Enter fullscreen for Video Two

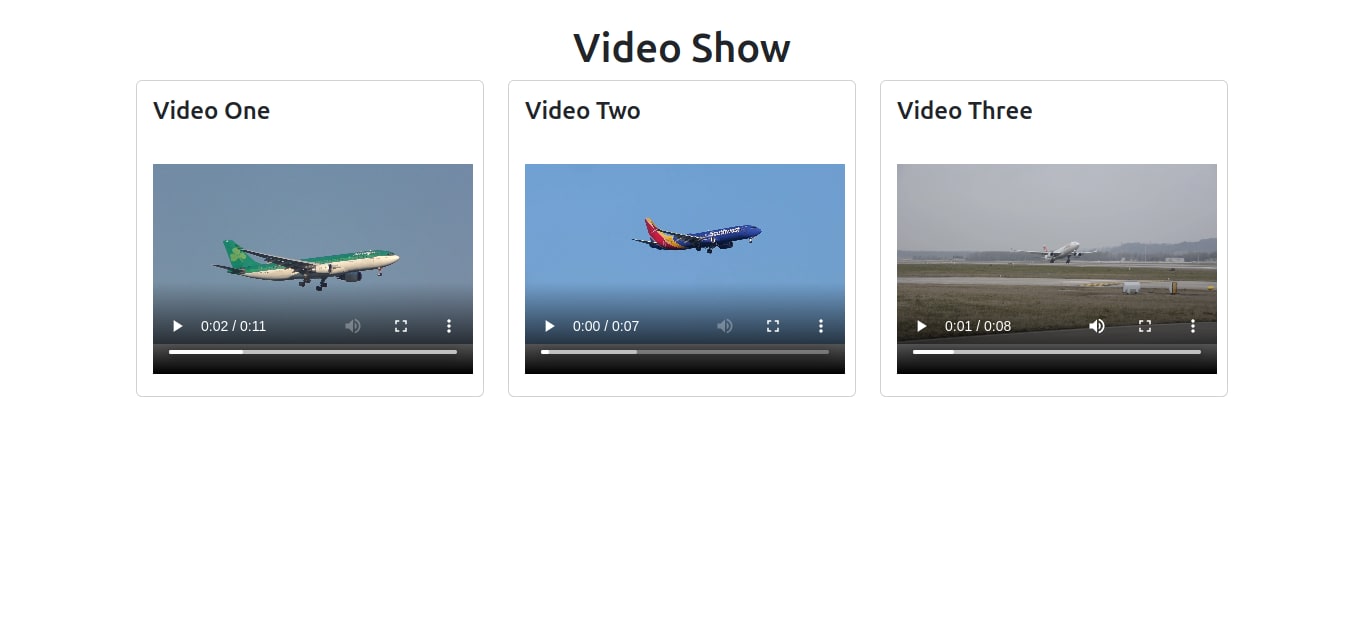click(x=773, y=326)
